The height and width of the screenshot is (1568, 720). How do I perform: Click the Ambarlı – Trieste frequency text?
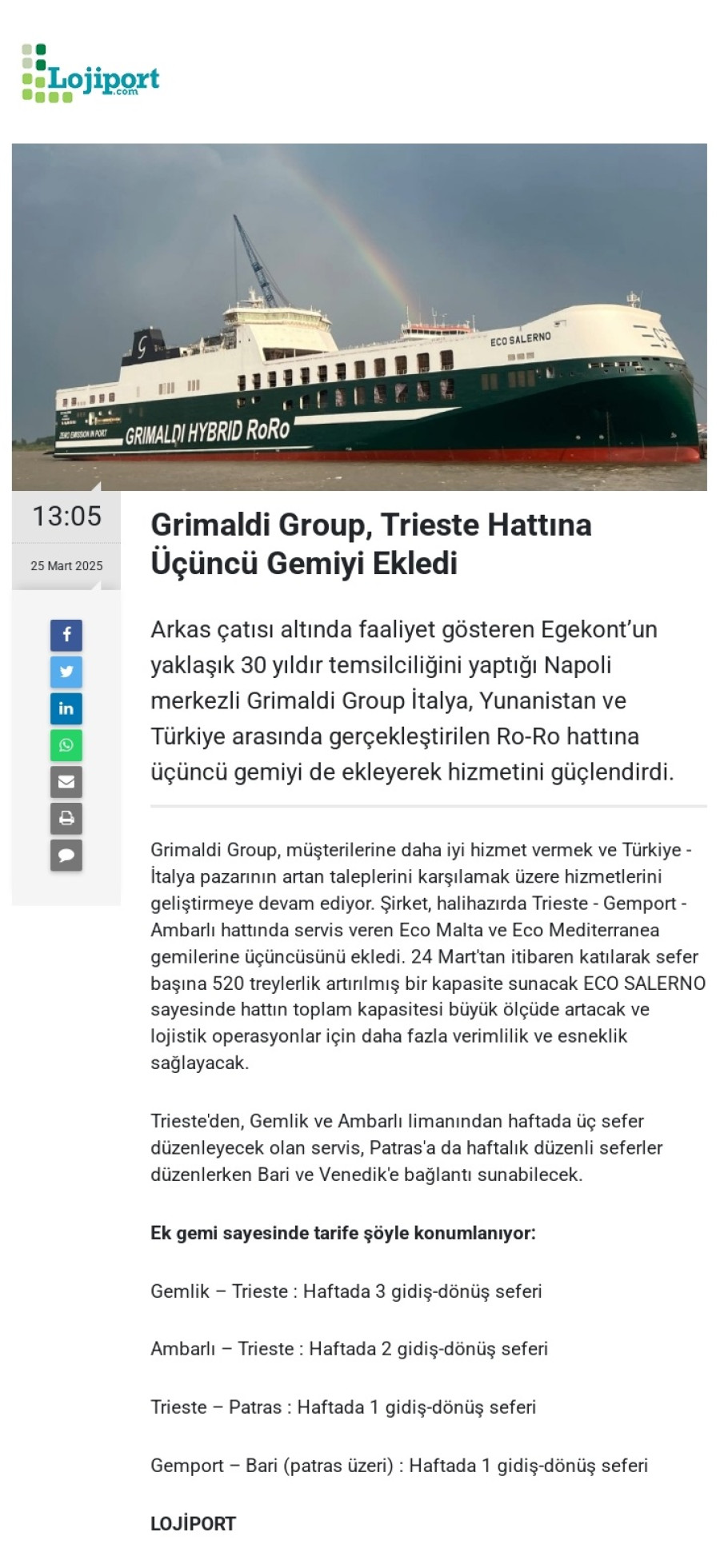click(350, 1349)
